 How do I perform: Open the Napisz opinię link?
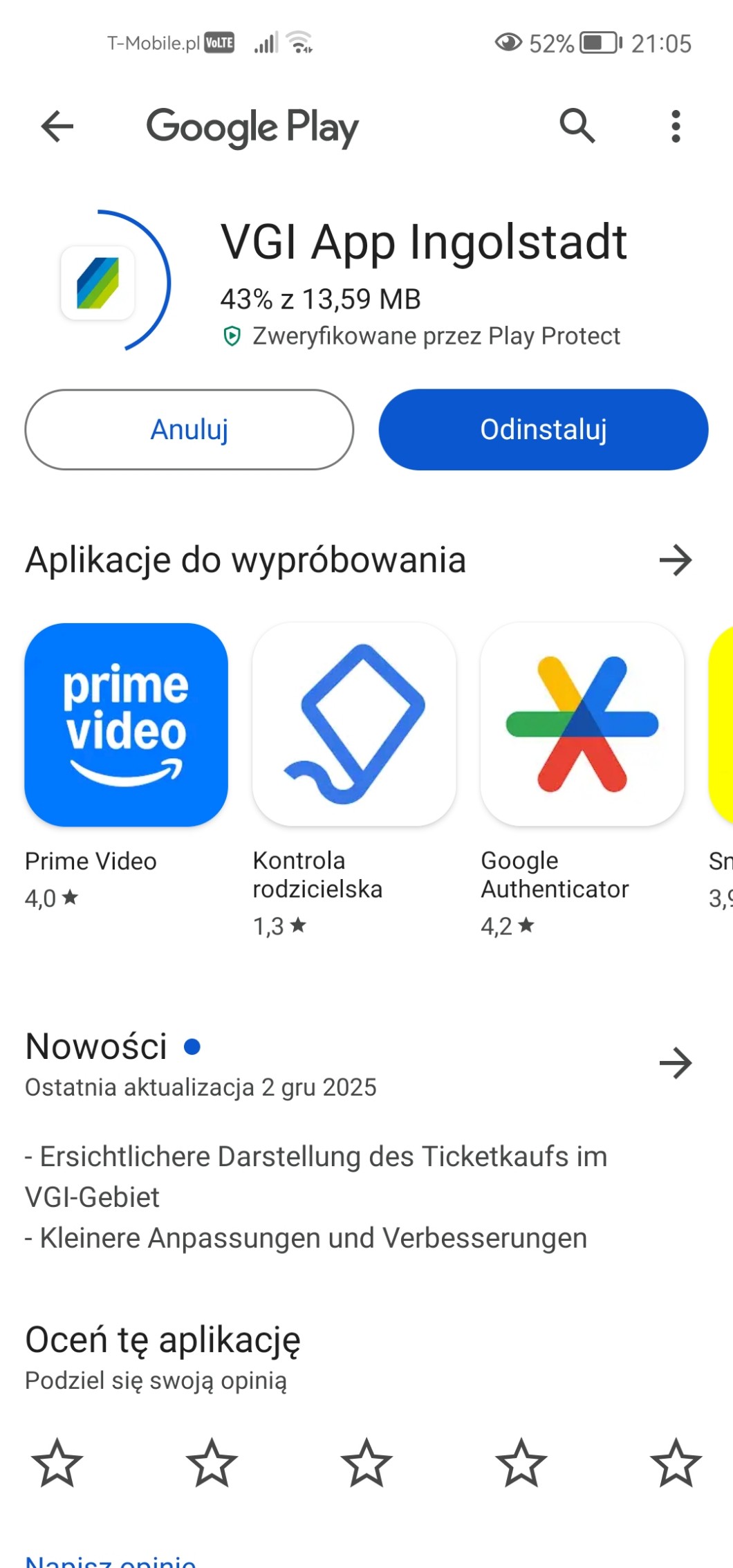coord(111,1560)
